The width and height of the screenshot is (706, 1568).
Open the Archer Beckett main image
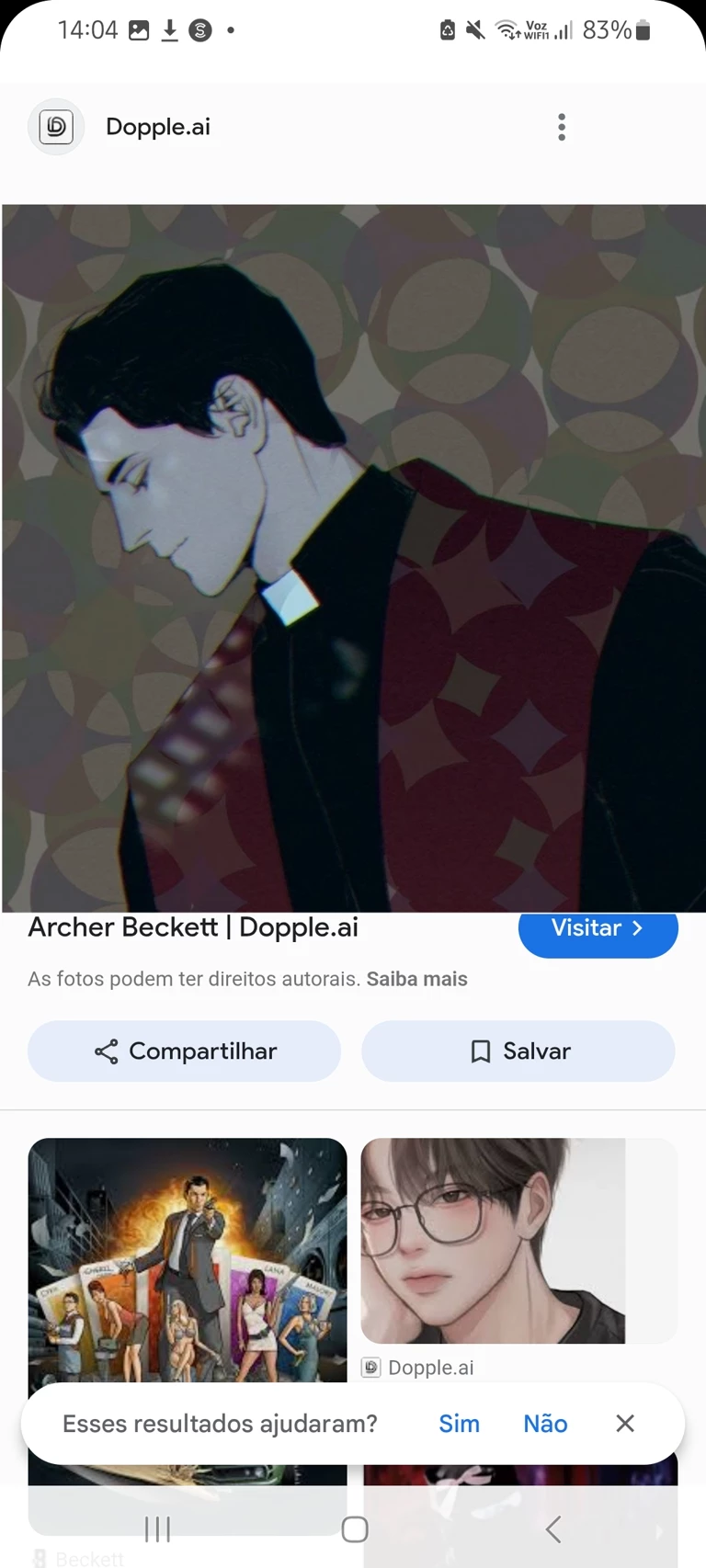[x=353, y=557]
